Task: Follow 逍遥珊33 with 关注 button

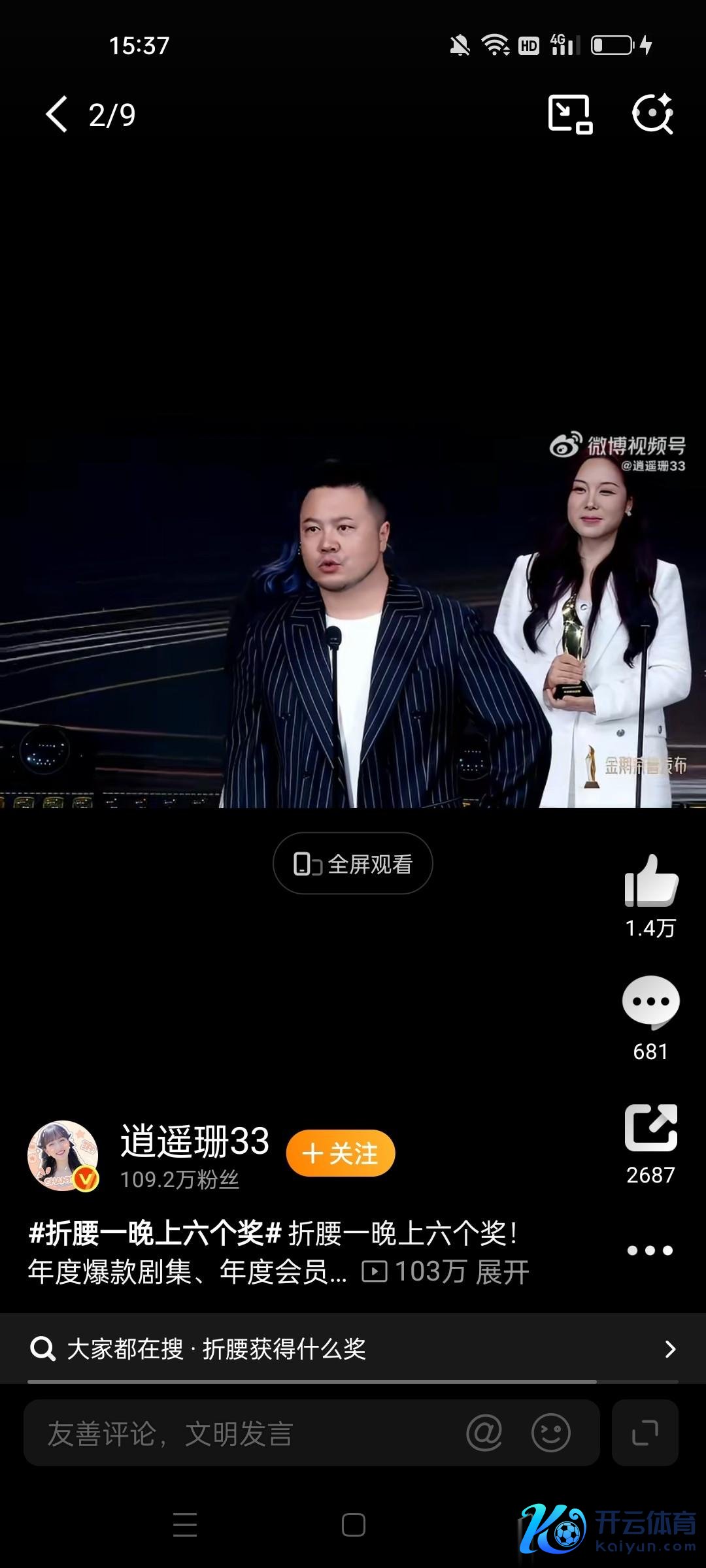Action: click(341, 1153)
